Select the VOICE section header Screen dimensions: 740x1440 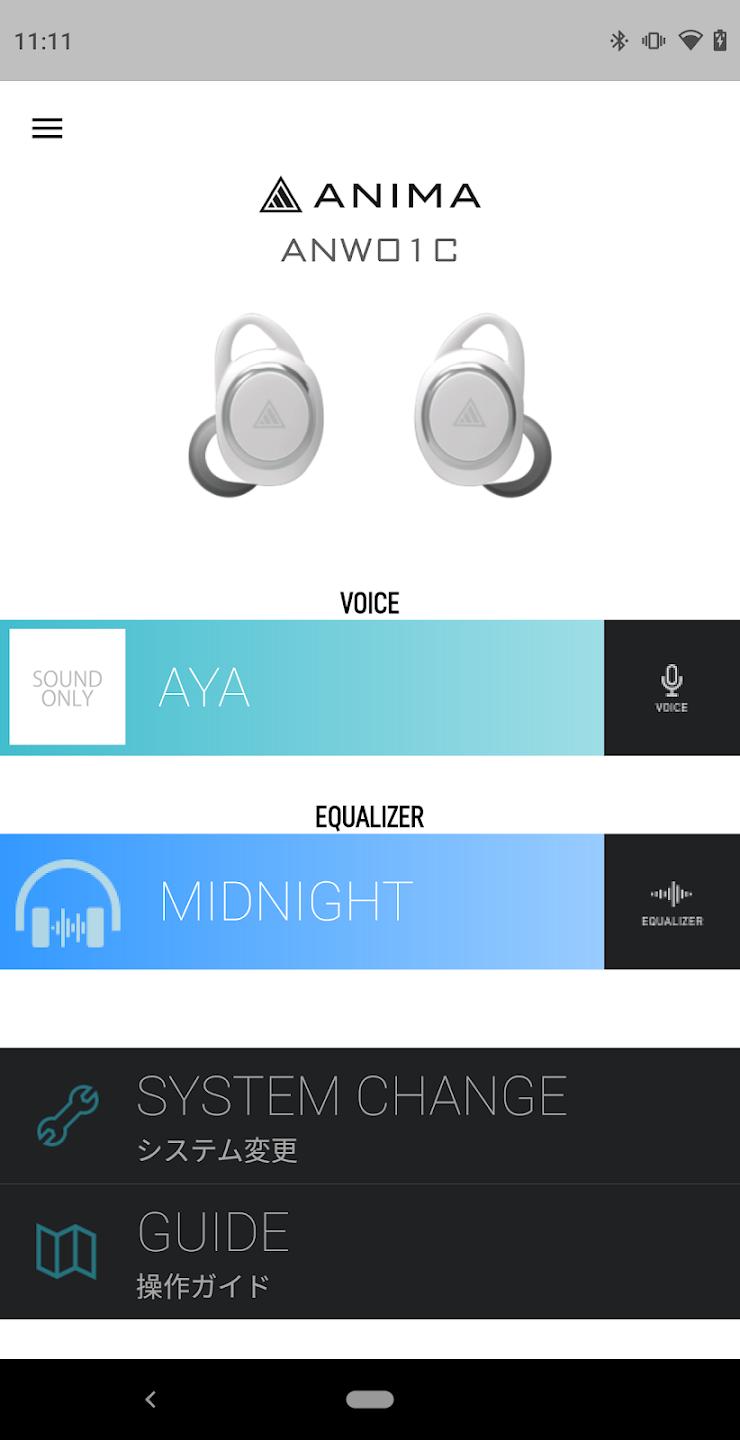click(x=369, y=602)
